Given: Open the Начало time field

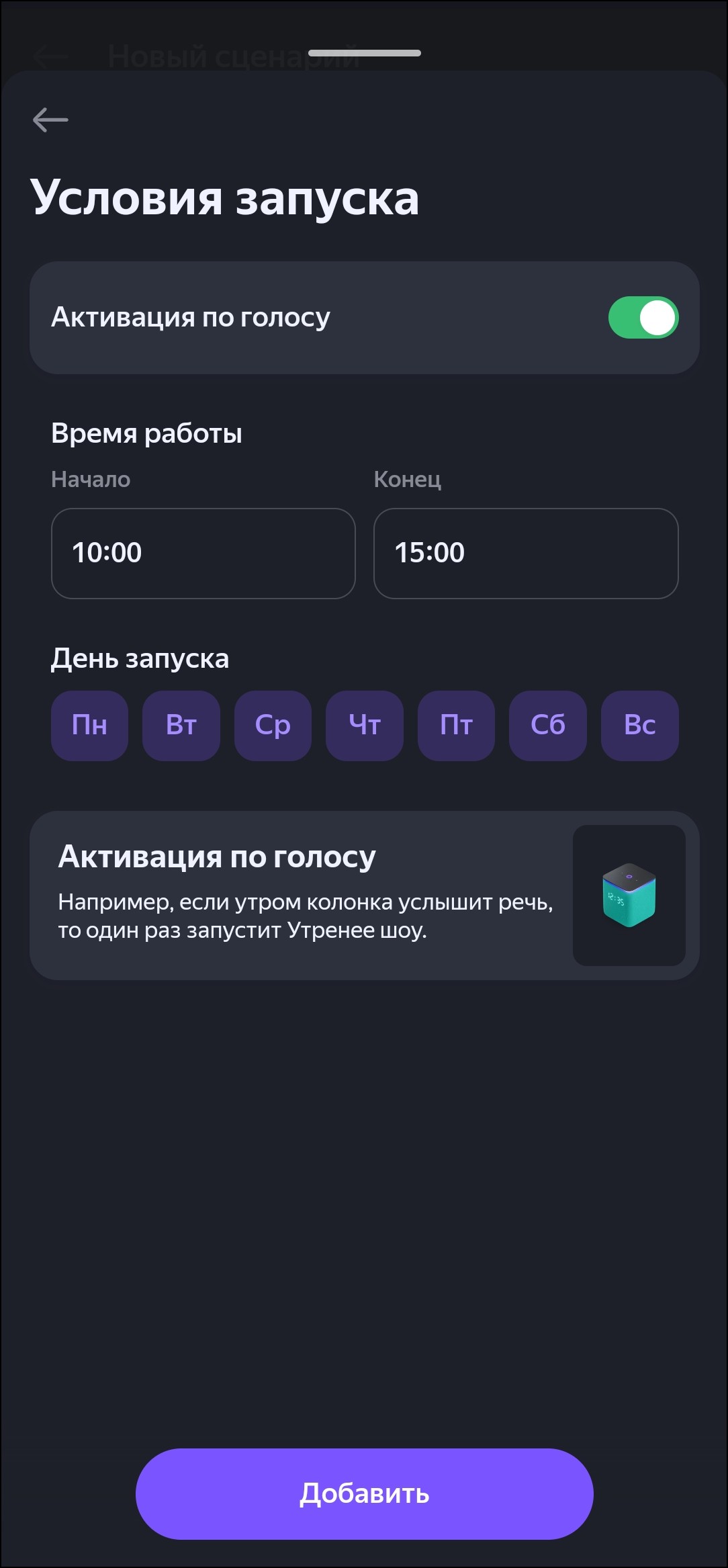Looking at the screenshot, I should [x=203, y=553].
